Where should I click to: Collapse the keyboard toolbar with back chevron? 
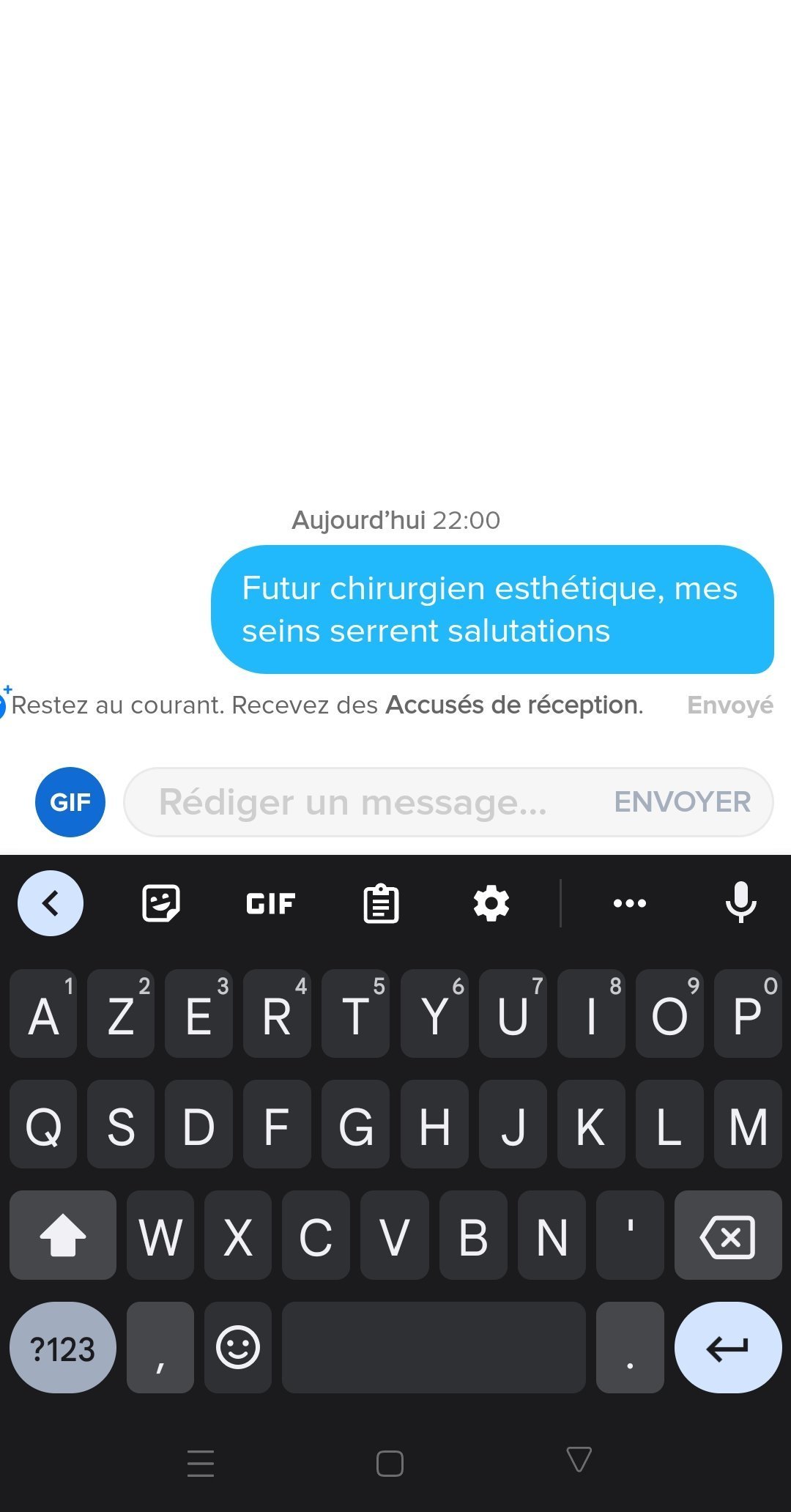click(51, 903)
